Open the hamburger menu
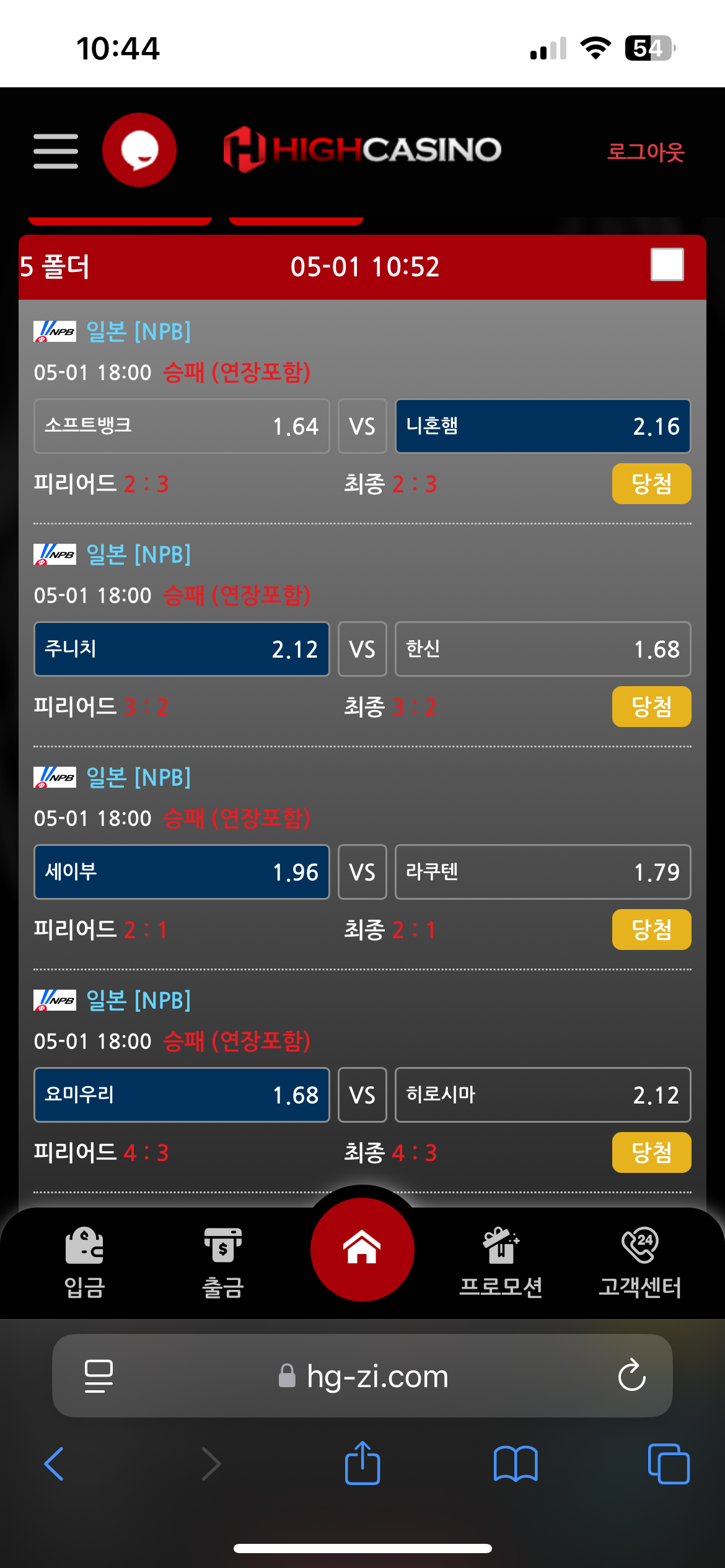The image size is (725, 1568). coord(56,151)
